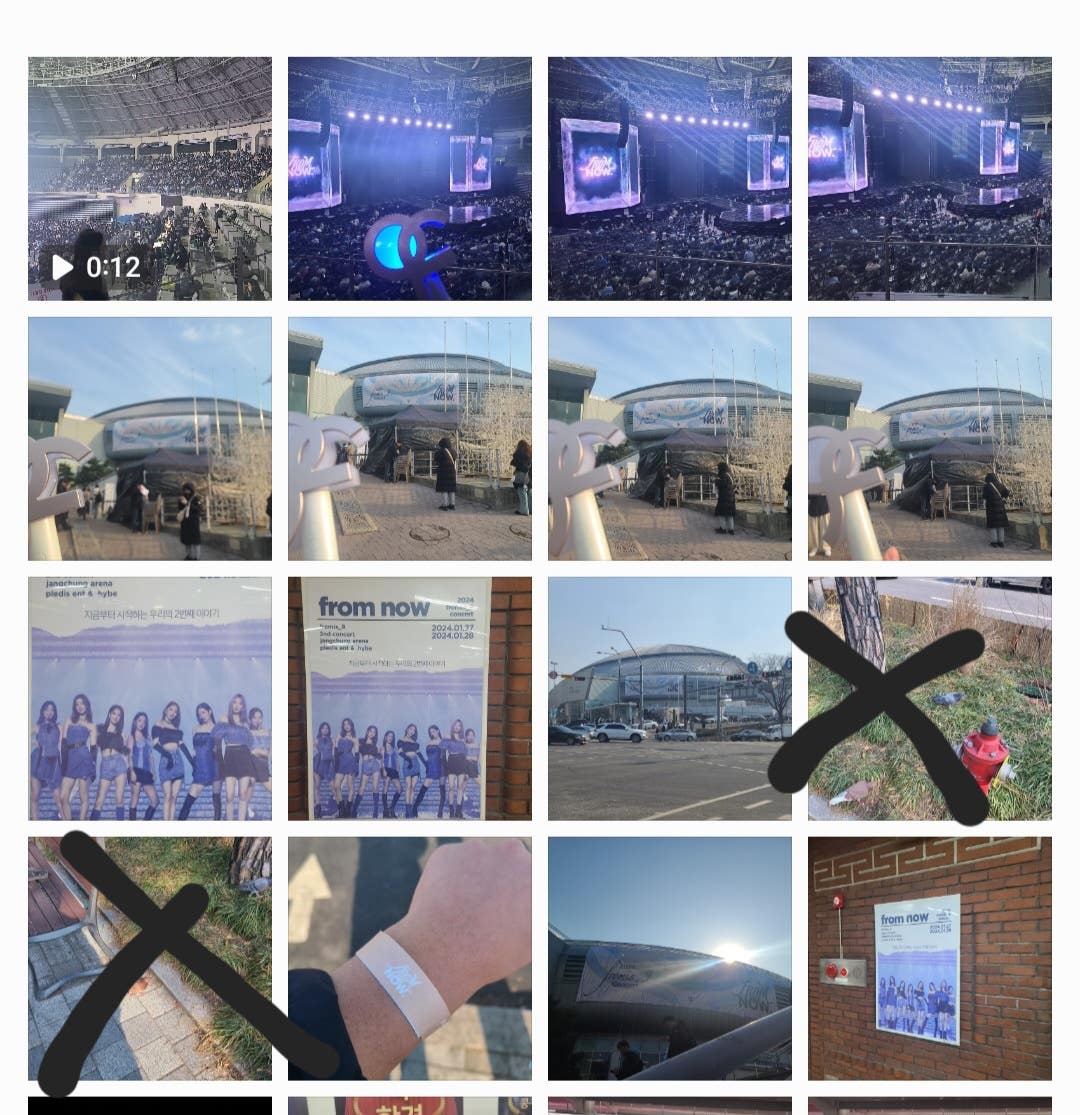Open the concert photo with the blue lightstick
The width and height of the screenshot is (1080, 1115).
(x=410, y=179)
